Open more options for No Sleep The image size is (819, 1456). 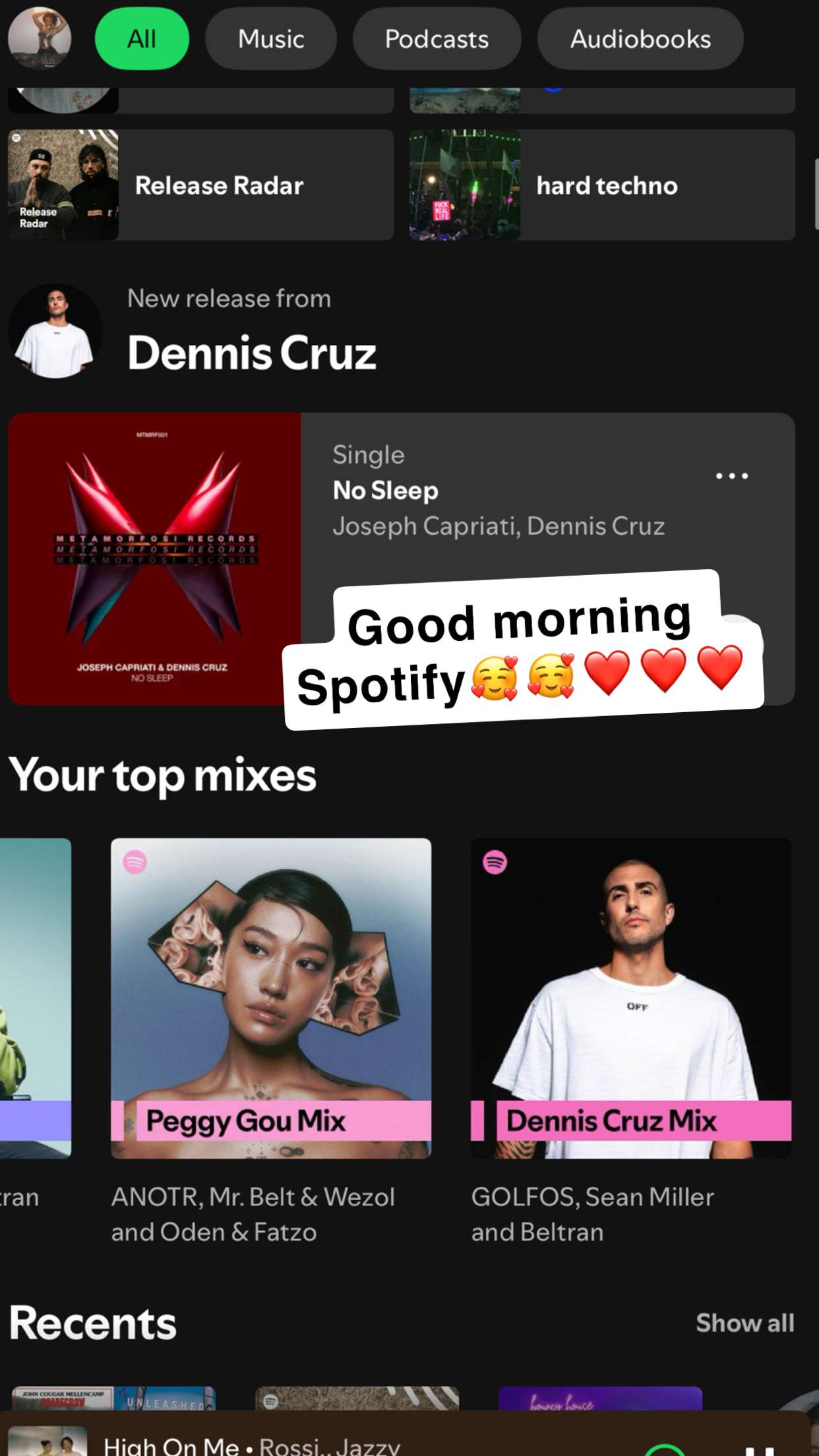tap(732, 475)
